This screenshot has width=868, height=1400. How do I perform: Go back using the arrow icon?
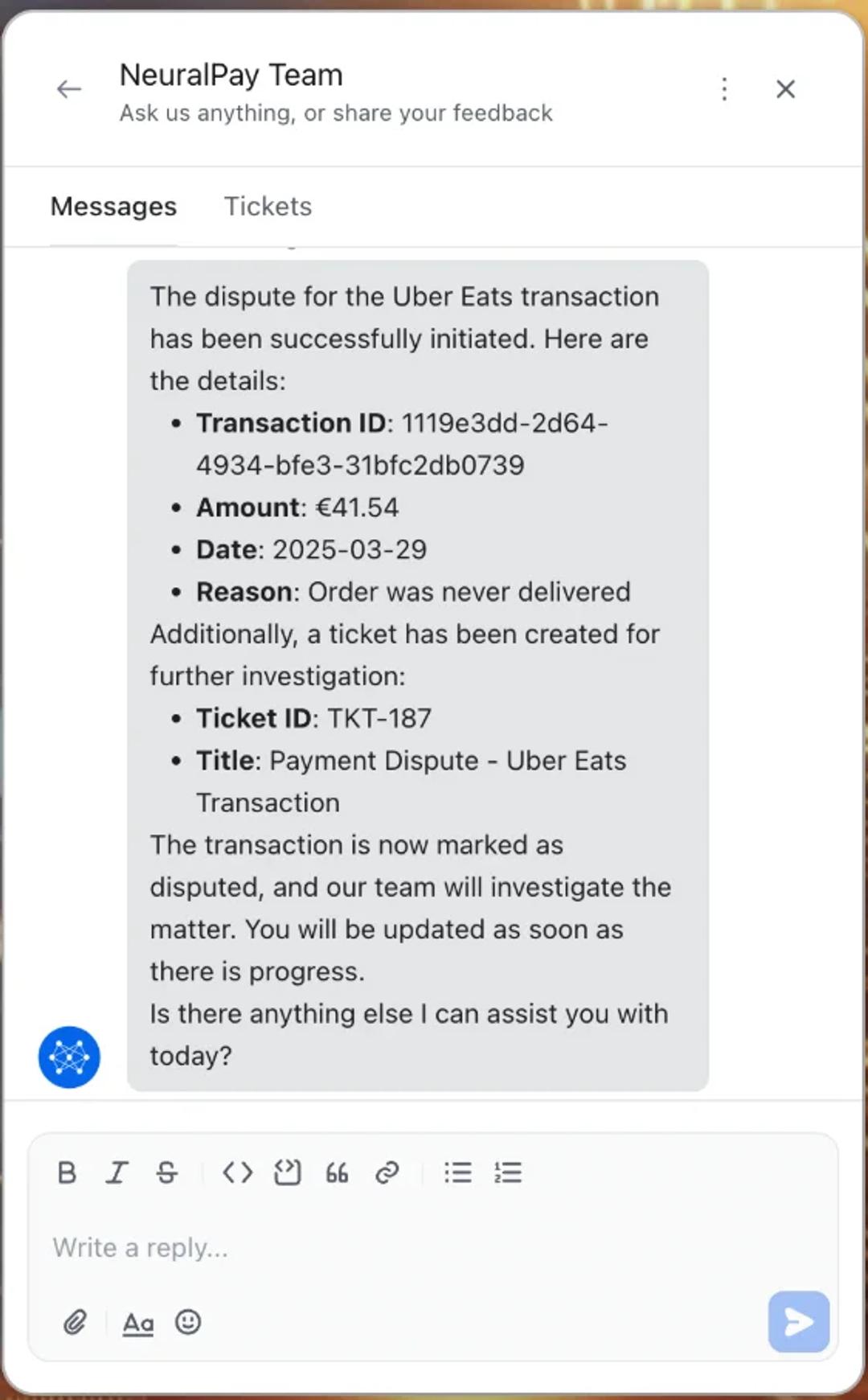(69, 89)
